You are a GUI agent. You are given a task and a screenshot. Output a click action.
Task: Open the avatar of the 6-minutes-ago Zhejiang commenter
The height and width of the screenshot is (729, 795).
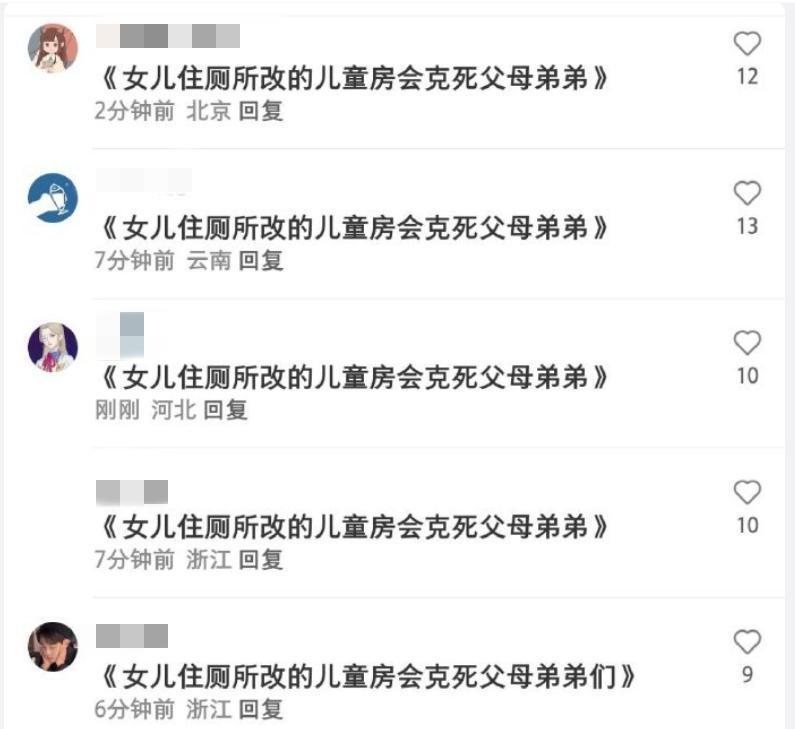click(x=52, y=646)
